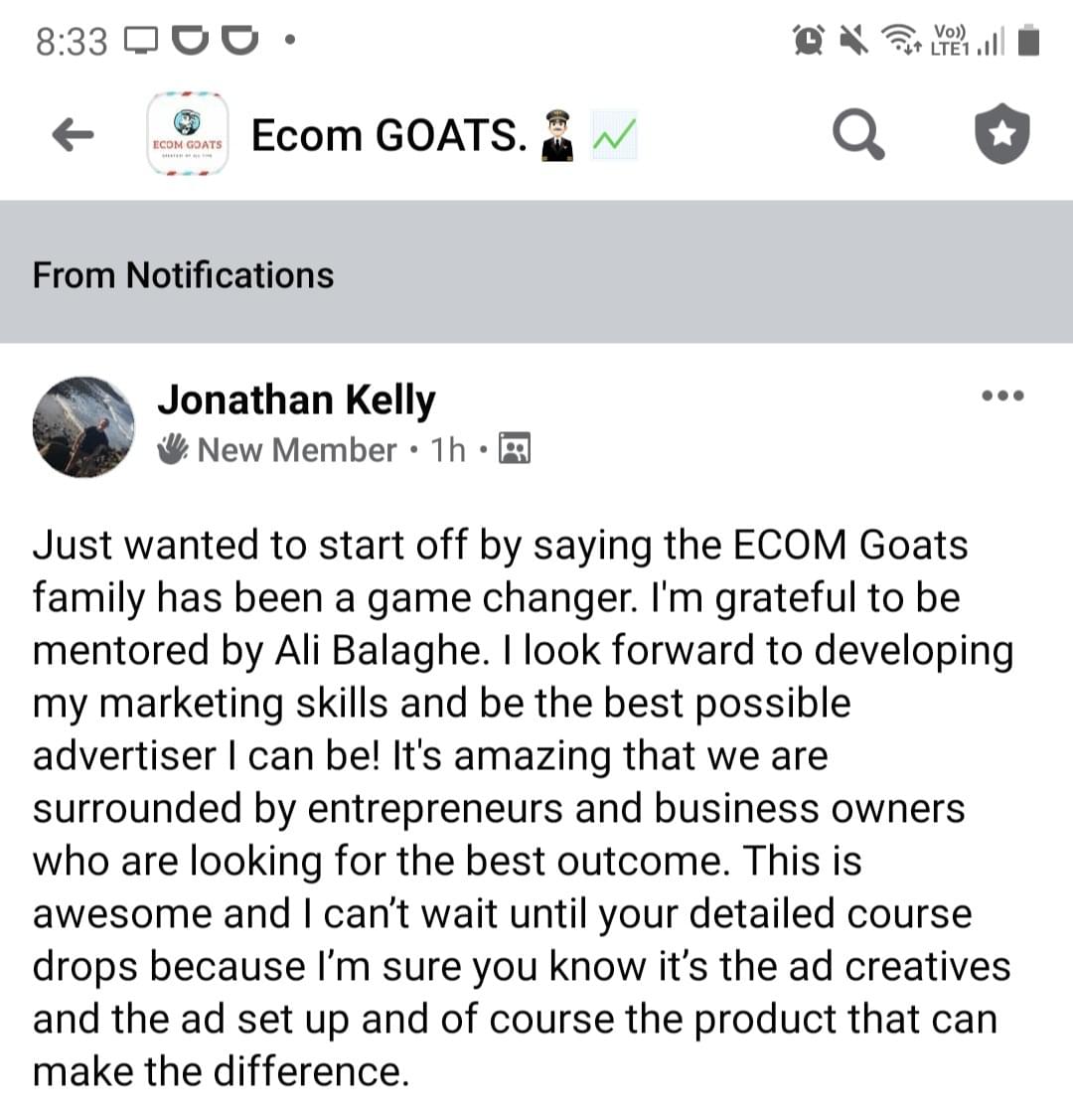Open the post's three-dot options menu

(1001, 396)
